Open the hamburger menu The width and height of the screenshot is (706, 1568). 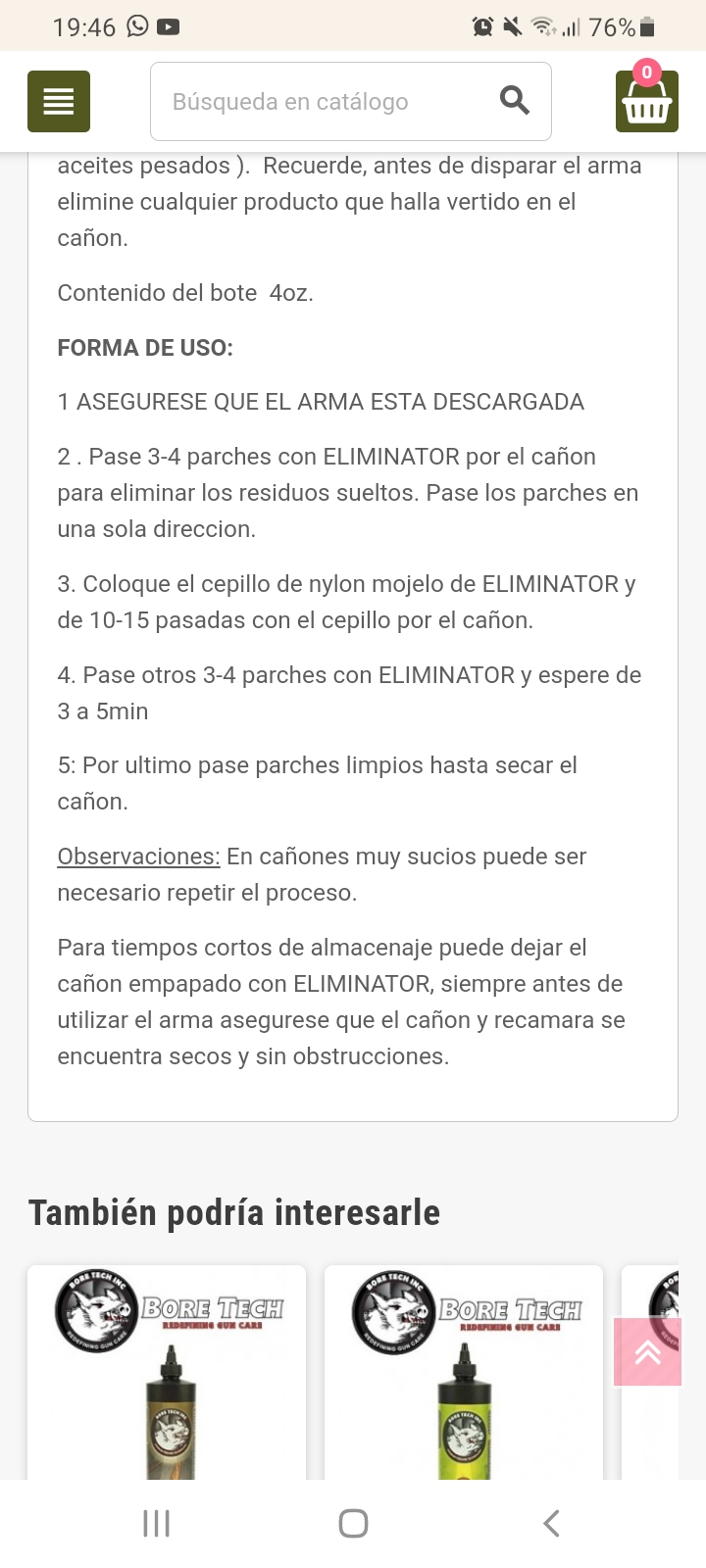tap(59, 101)
